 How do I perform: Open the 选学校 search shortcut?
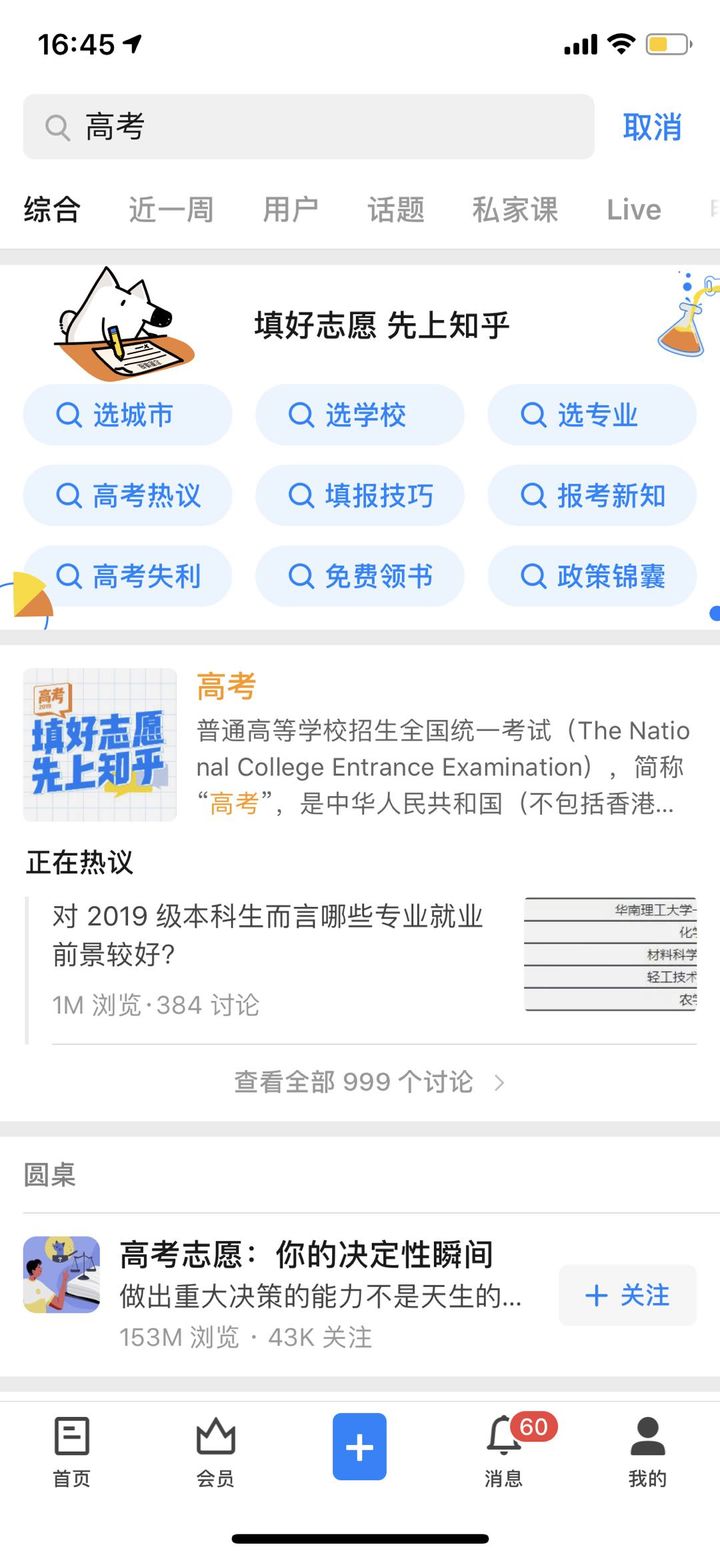click(x=360, y=415)
